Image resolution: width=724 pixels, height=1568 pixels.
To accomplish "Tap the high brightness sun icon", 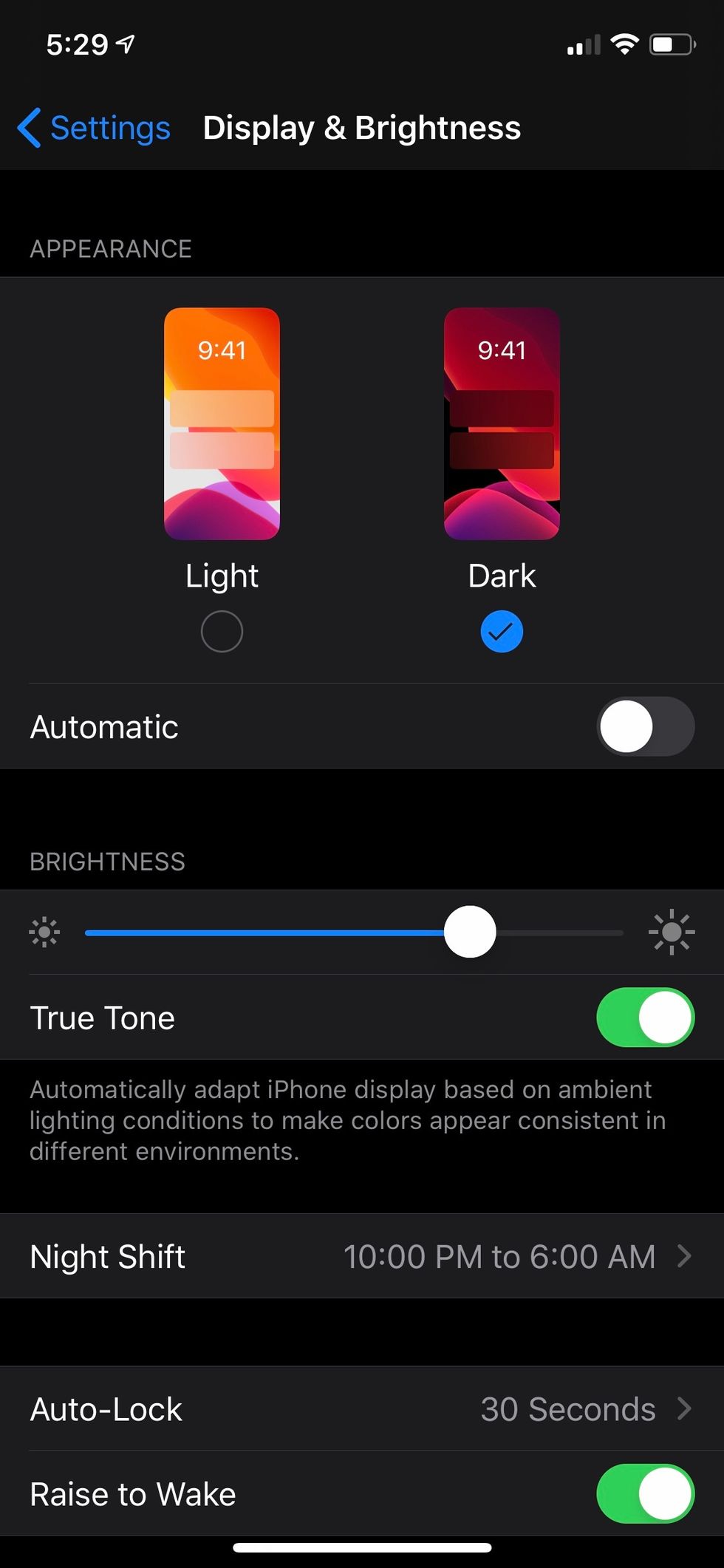I will coord(672,932).
